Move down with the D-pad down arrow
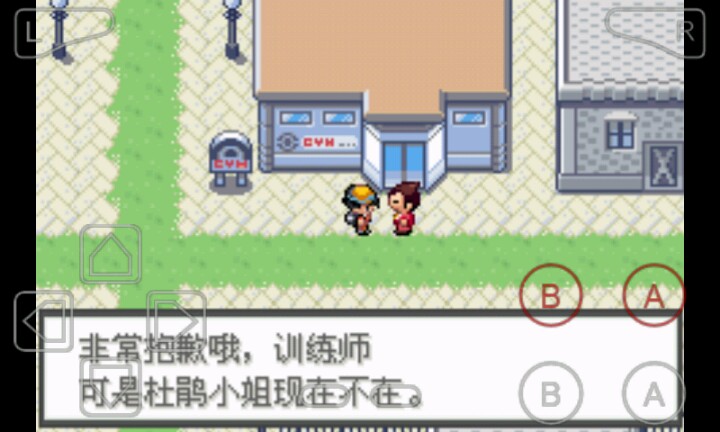Viewport: 720px width, 432px height. (x=110, y=385)
